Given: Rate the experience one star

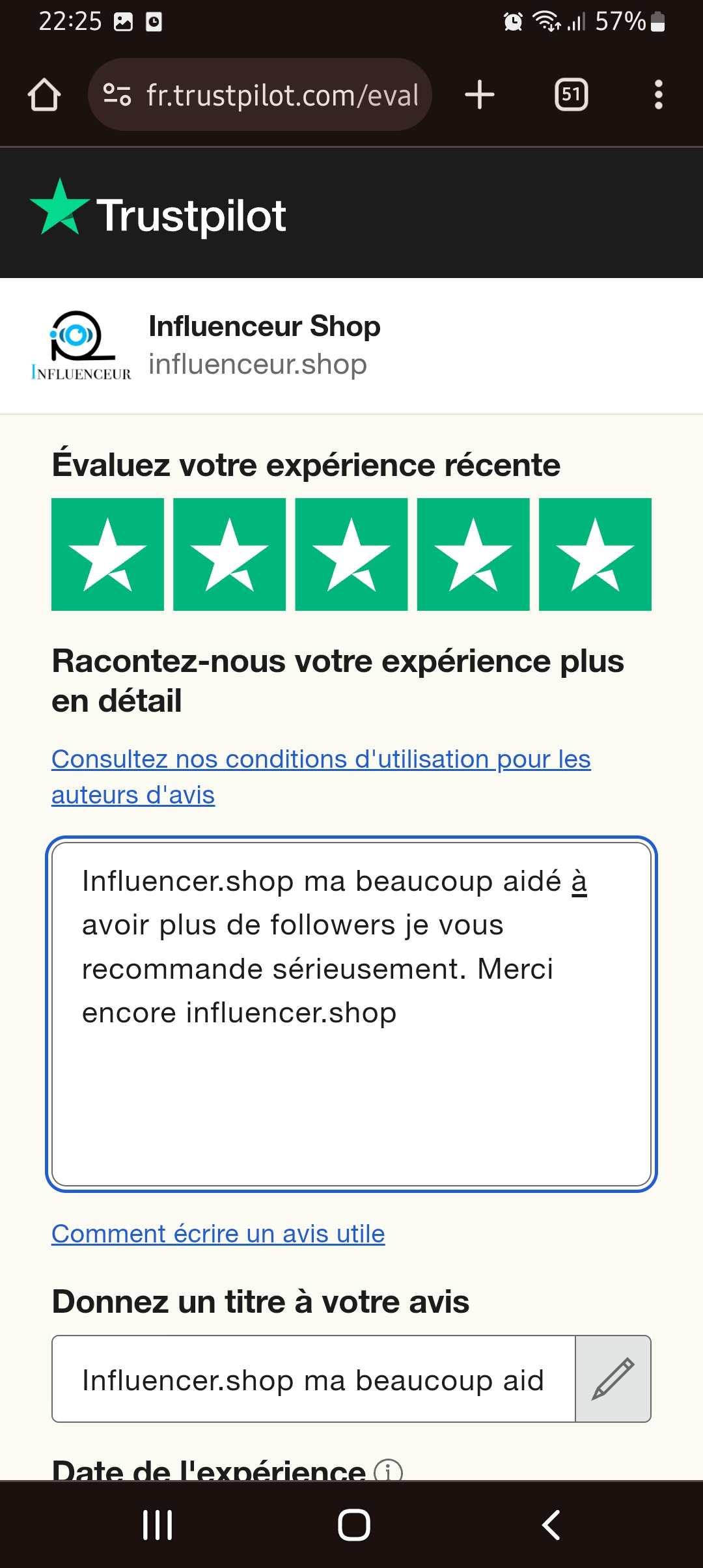Looking at the screenshot, I should [107, 554].
